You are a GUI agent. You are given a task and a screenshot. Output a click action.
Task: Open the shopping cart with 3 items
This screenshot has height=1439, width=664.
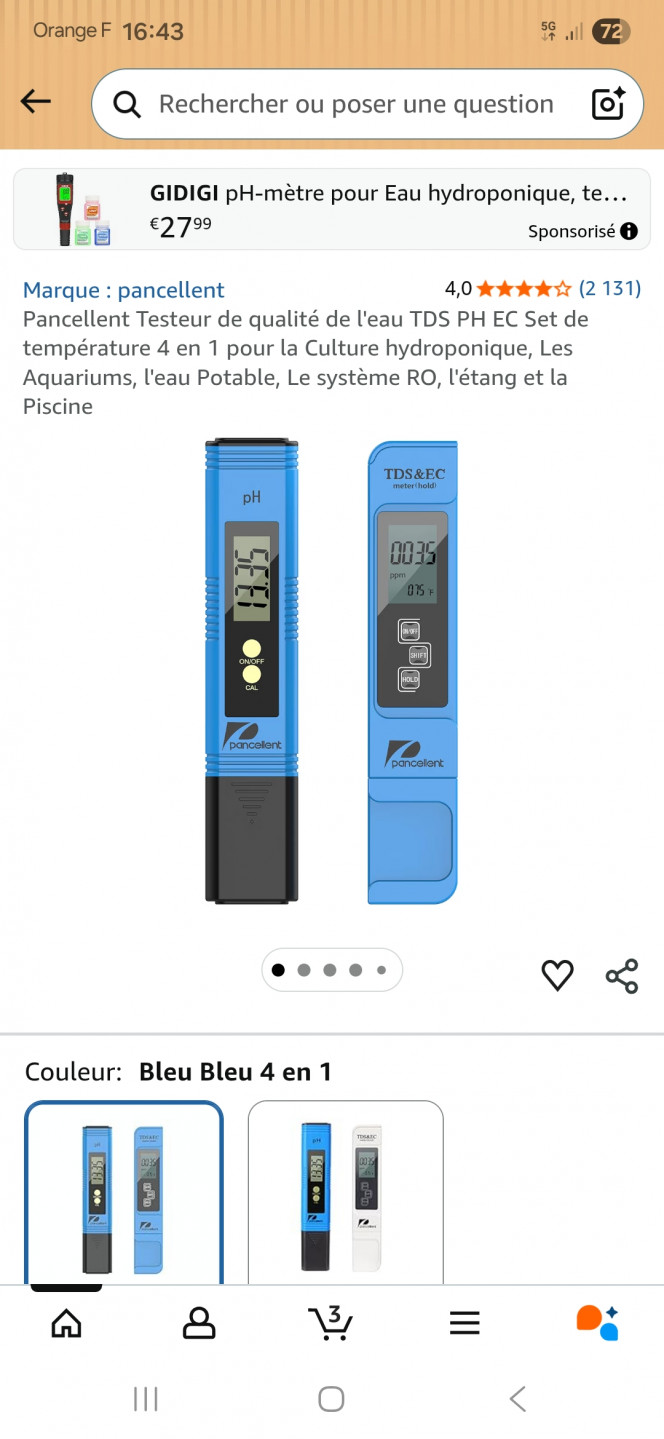(x=330, y=1323)
